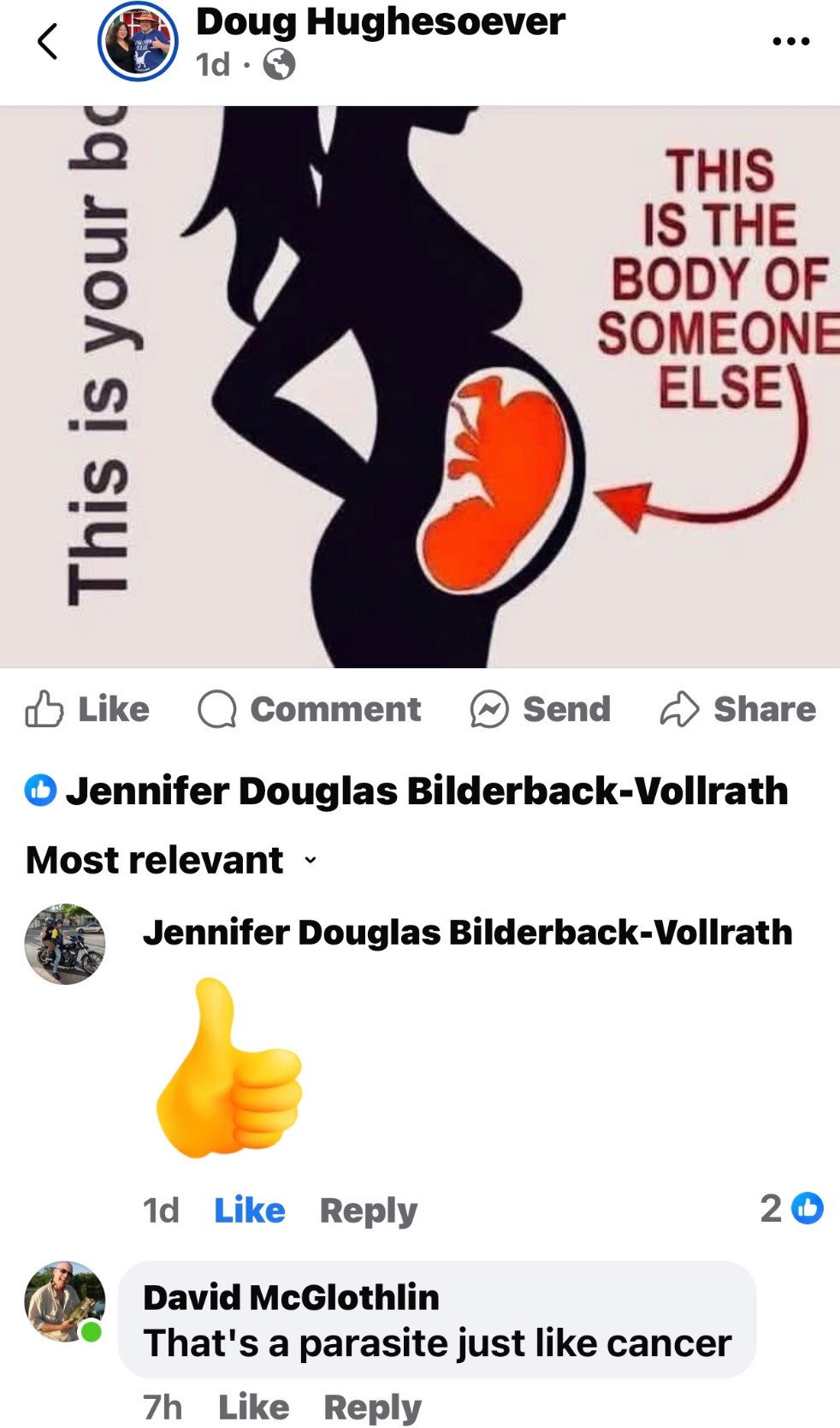Like Doug Hughesoever's post

(87, 709)
